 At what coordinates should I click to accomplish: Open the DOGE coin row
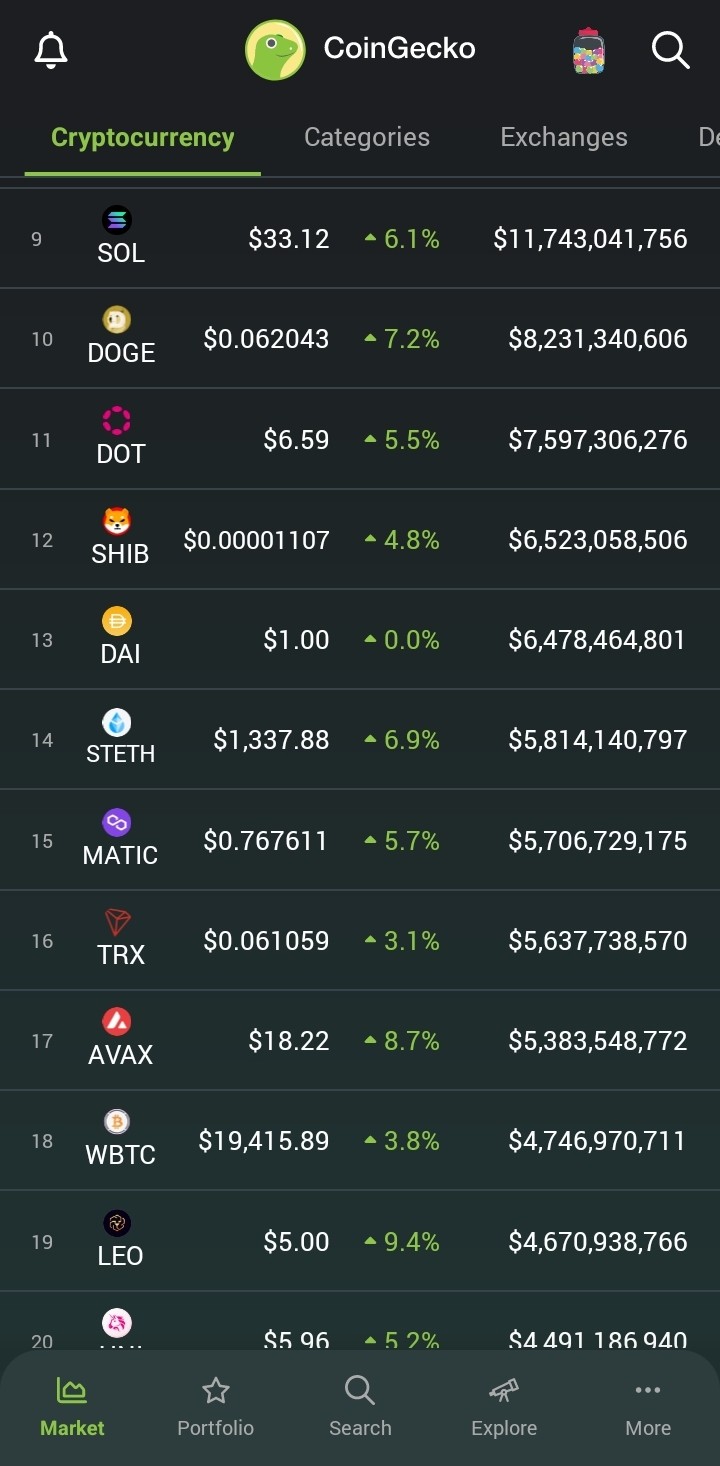point(360,339)
